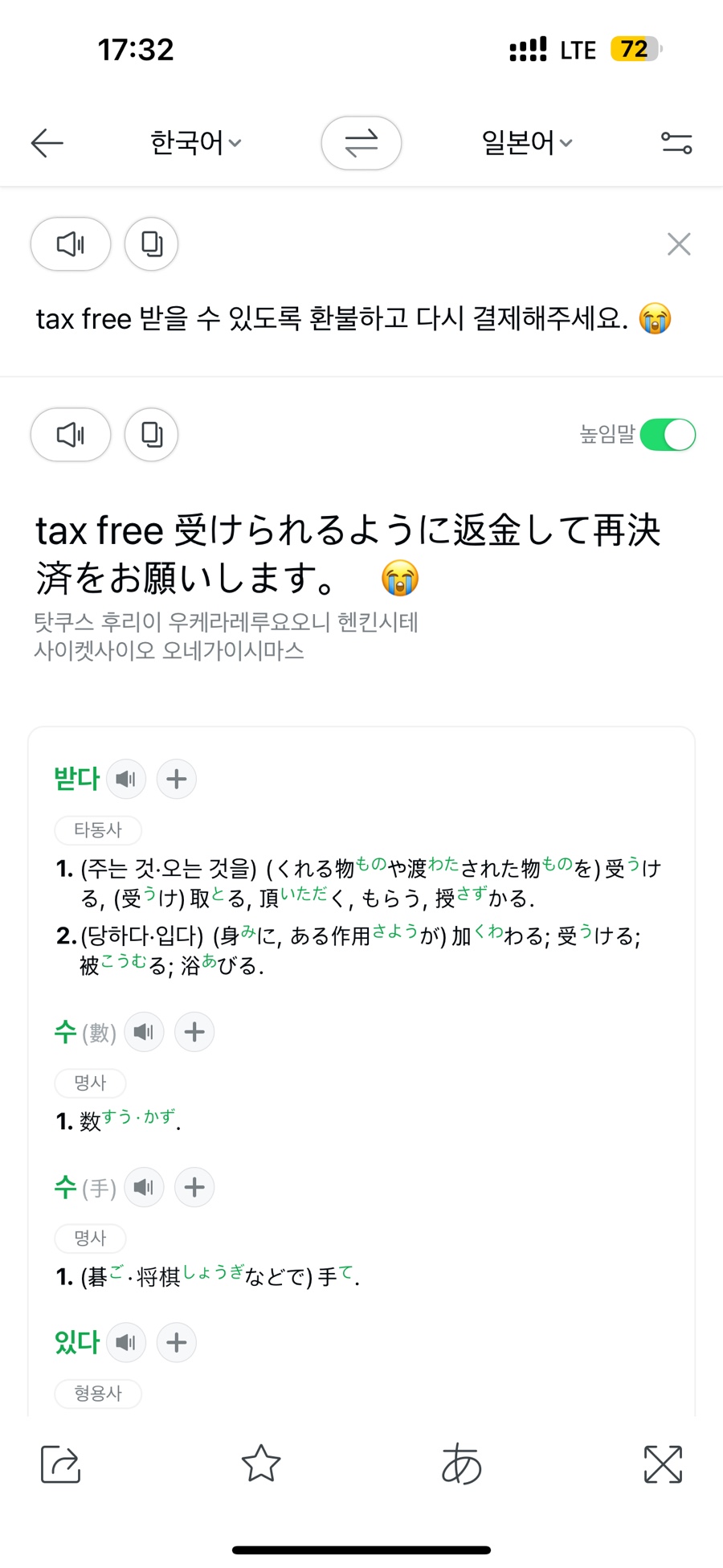Open the target language dropdown 일본어

coord(526,143)
